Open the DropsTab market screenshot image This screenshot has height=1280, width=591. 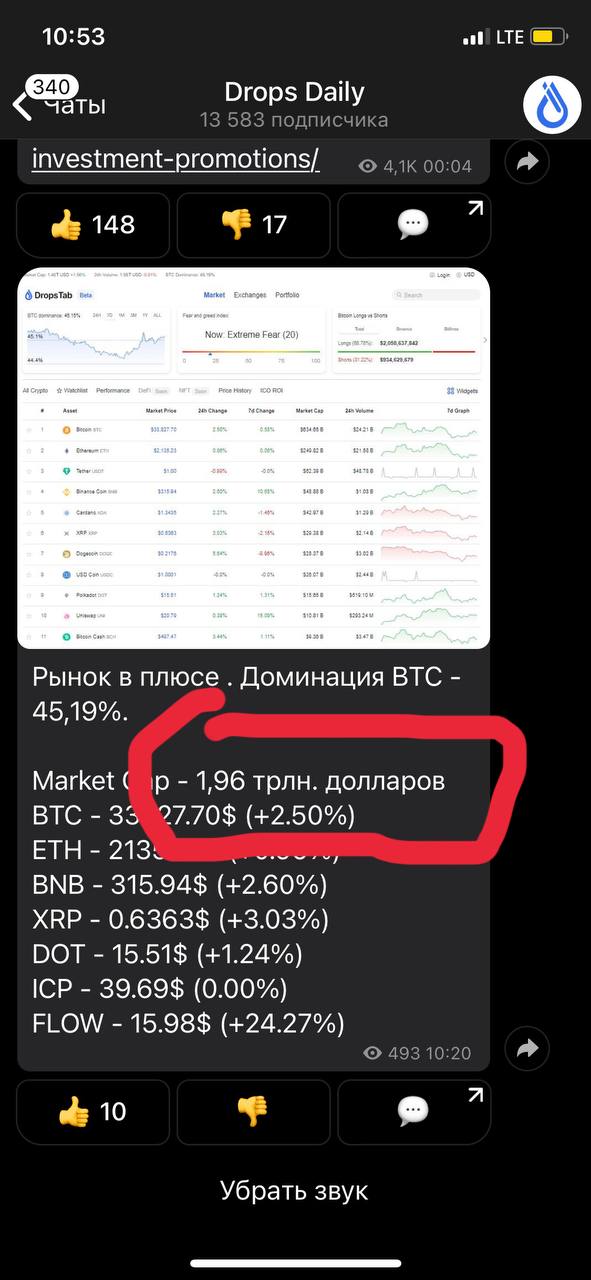click(254, 458)
